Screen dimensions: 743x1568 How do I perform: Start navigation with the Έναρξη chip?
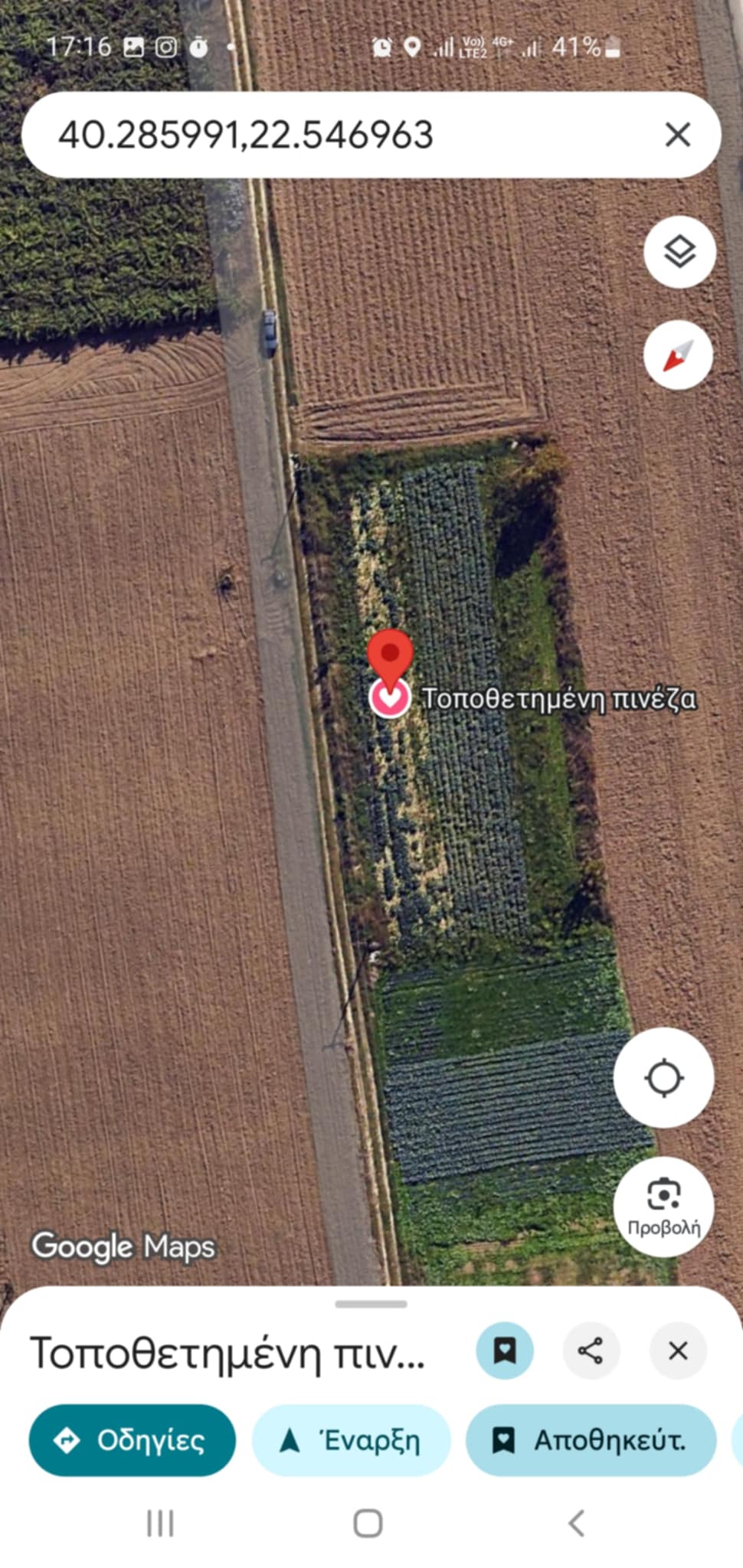(351, 1440)
